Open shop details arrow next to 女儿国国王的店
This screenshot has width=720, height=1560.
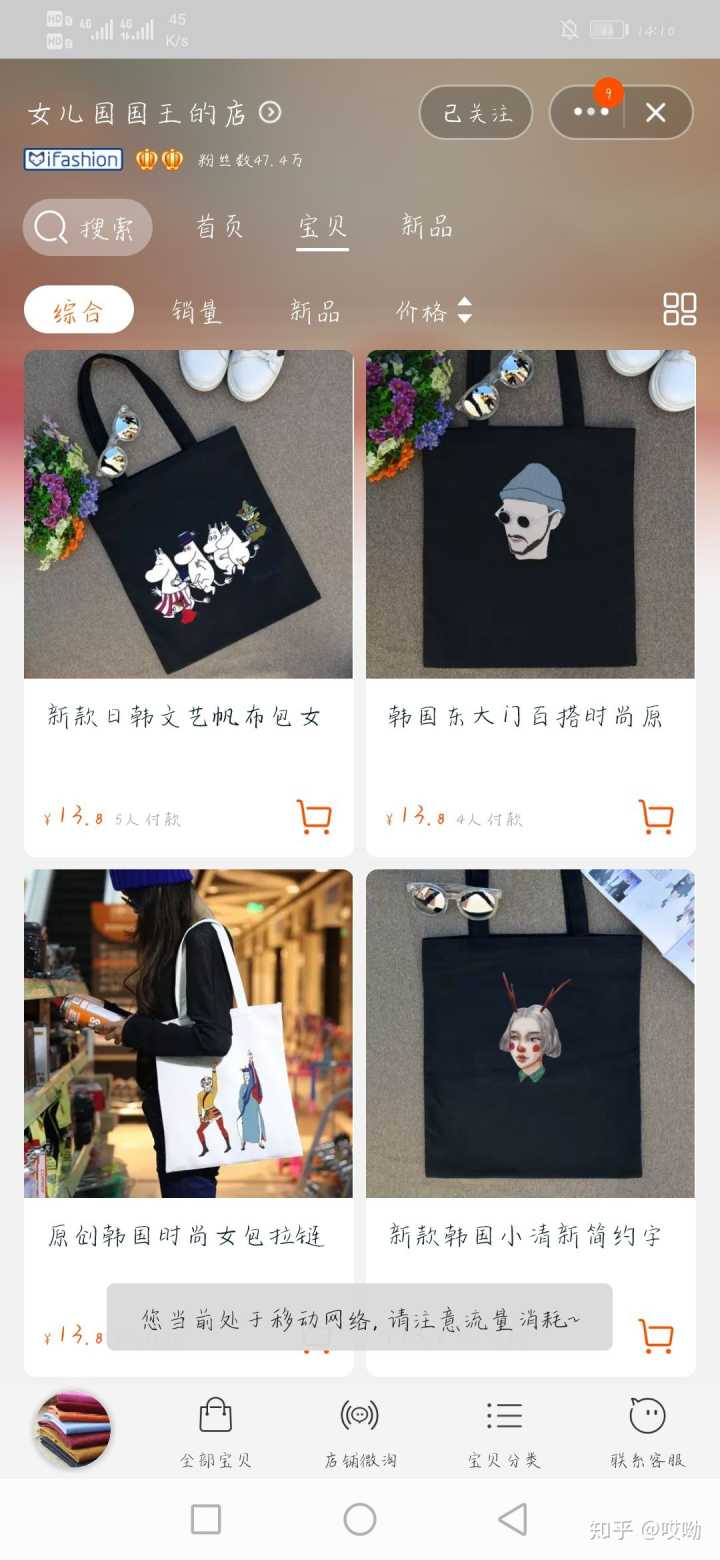click(x=270, y=112)
